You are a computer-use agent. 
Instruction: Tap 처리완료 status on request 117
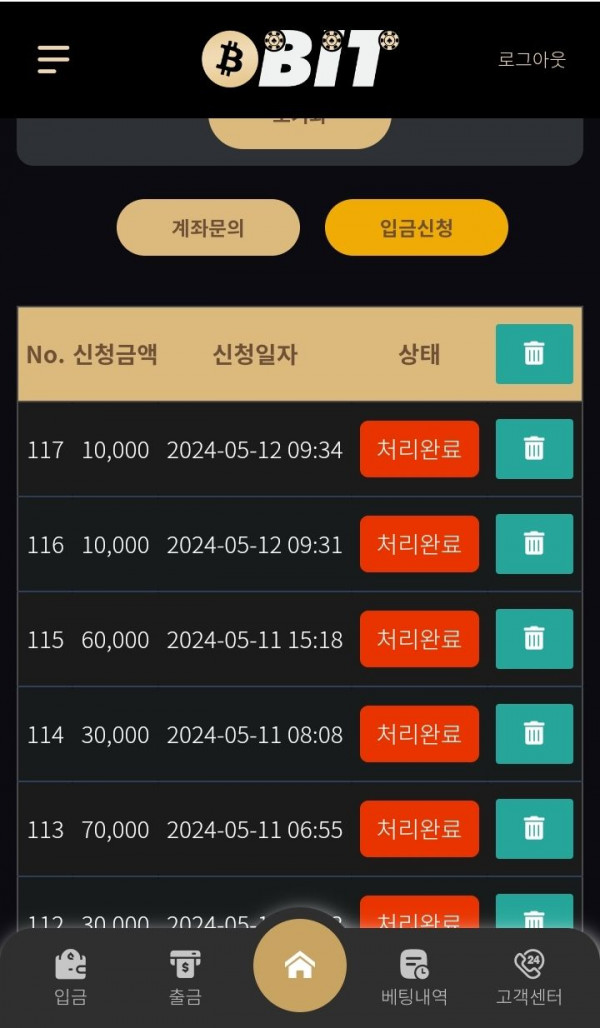coord(419,449)
